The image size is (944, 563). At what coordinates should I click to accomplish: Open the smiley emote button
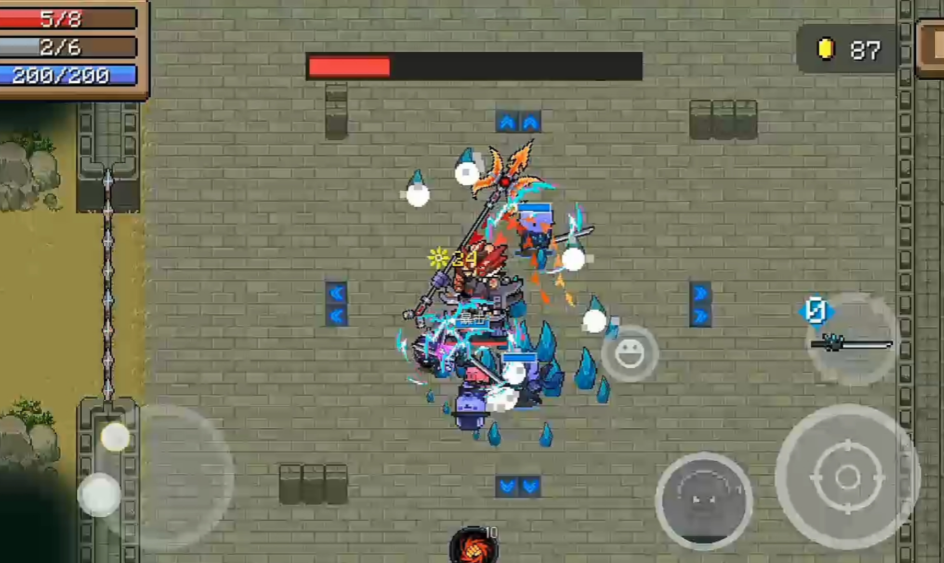pos(630,353)
